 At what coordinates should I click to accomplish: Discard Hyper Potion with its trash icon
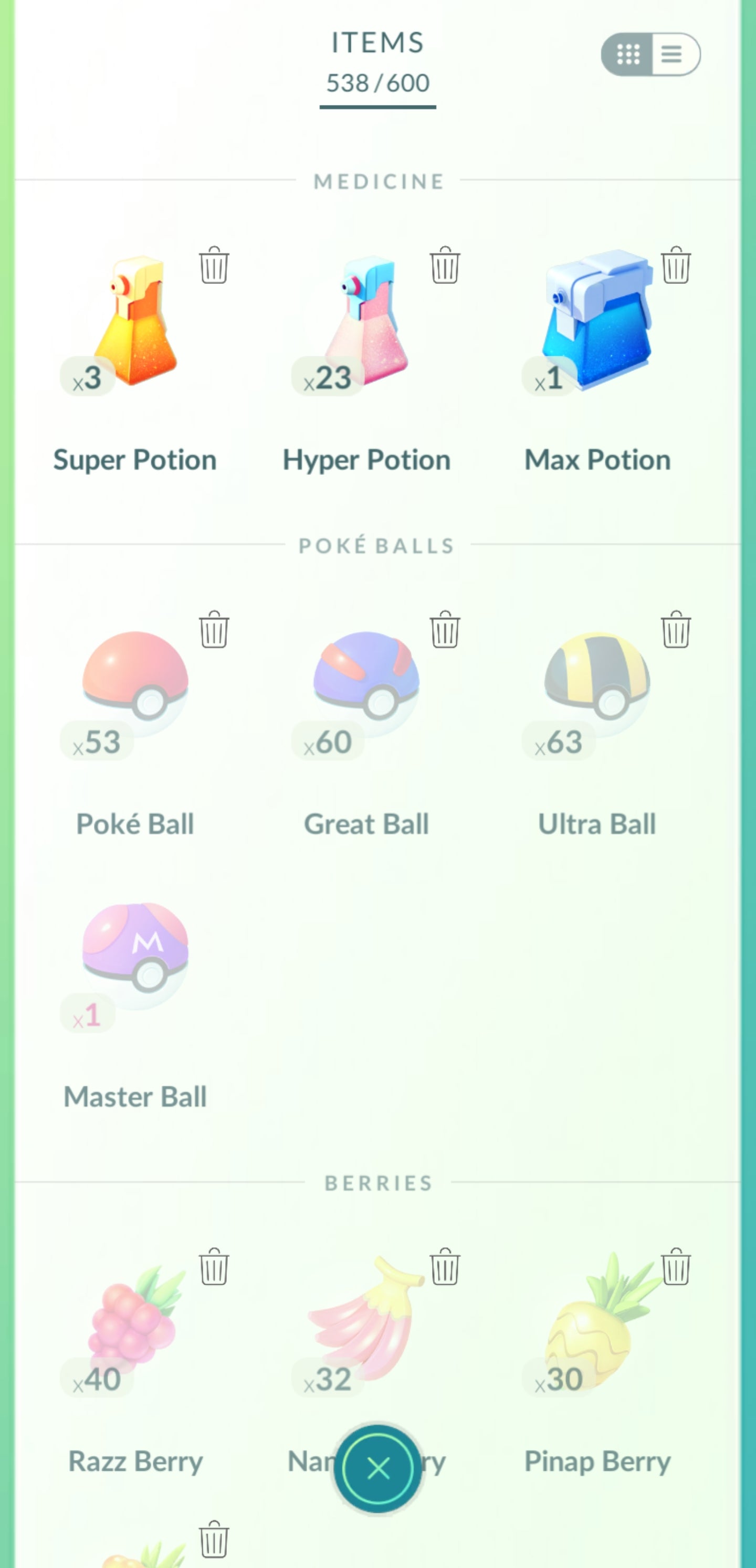445,266
